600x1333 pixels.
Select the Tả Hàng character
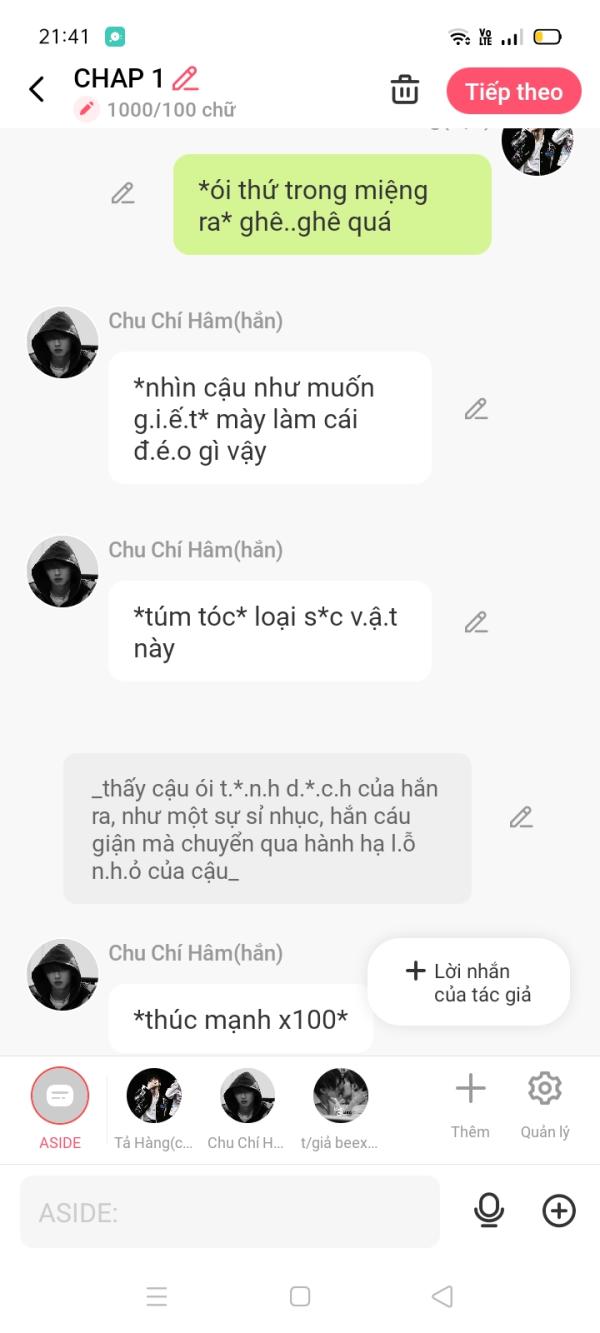point(154,1109)
